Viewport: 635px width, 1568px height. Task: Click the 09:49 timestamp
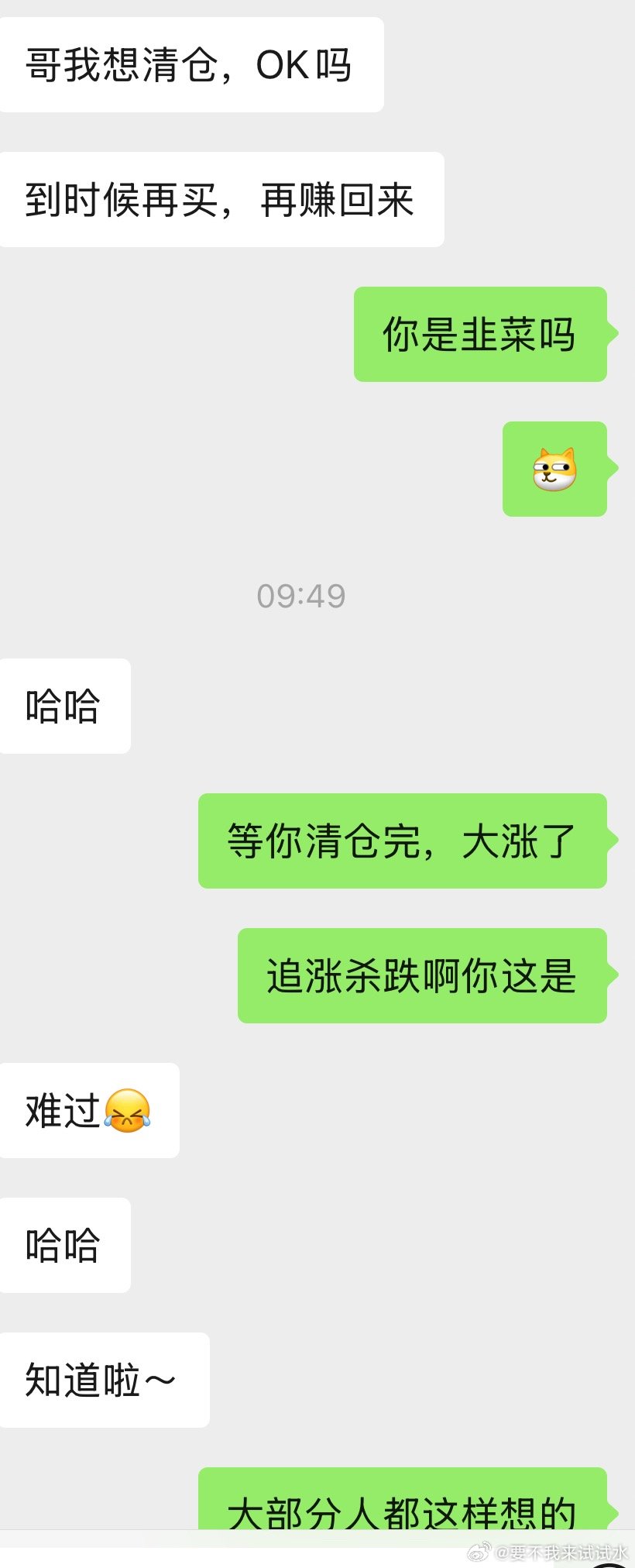pyautogui.click(x=300, y=596)
